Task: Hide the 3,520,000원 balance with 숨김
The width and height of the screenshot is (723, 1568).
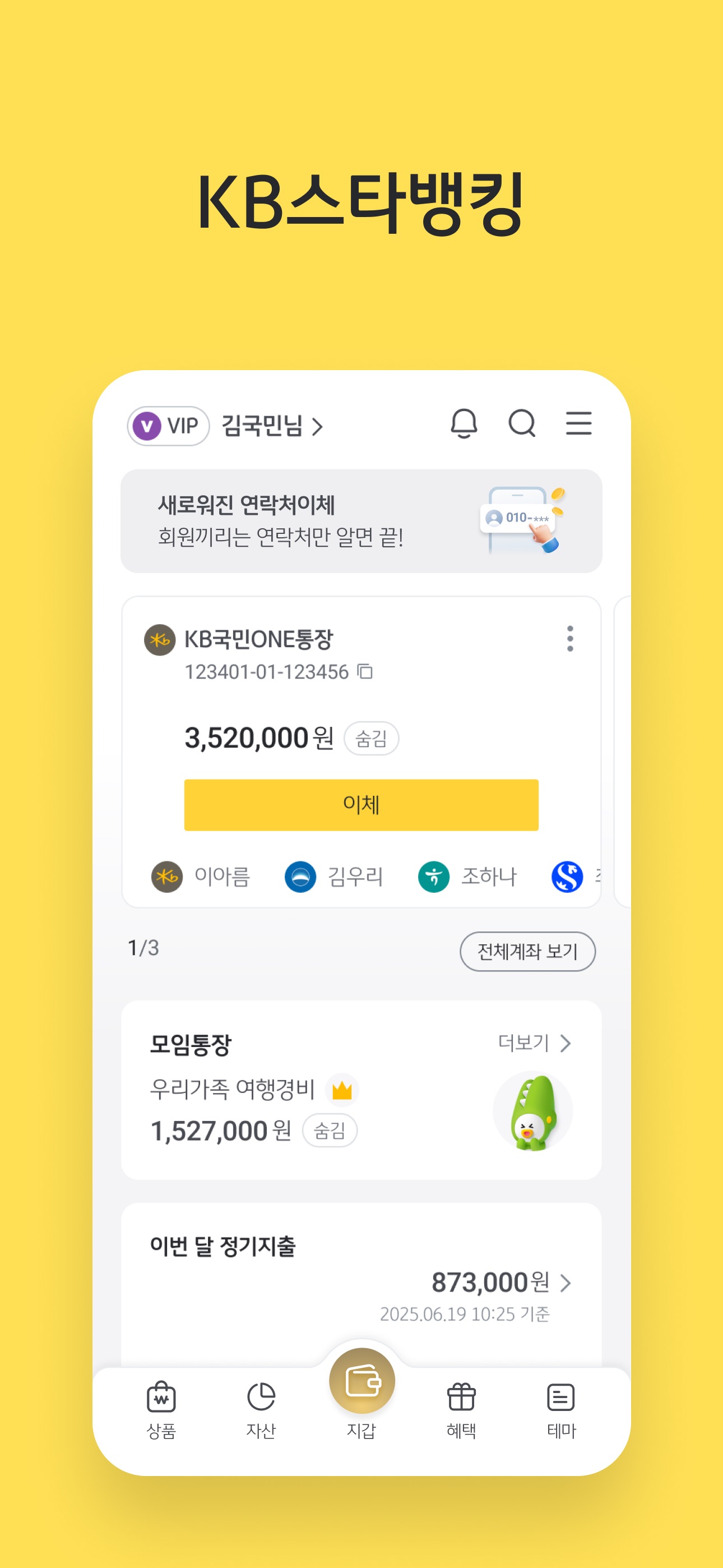Action: point(371,739)
